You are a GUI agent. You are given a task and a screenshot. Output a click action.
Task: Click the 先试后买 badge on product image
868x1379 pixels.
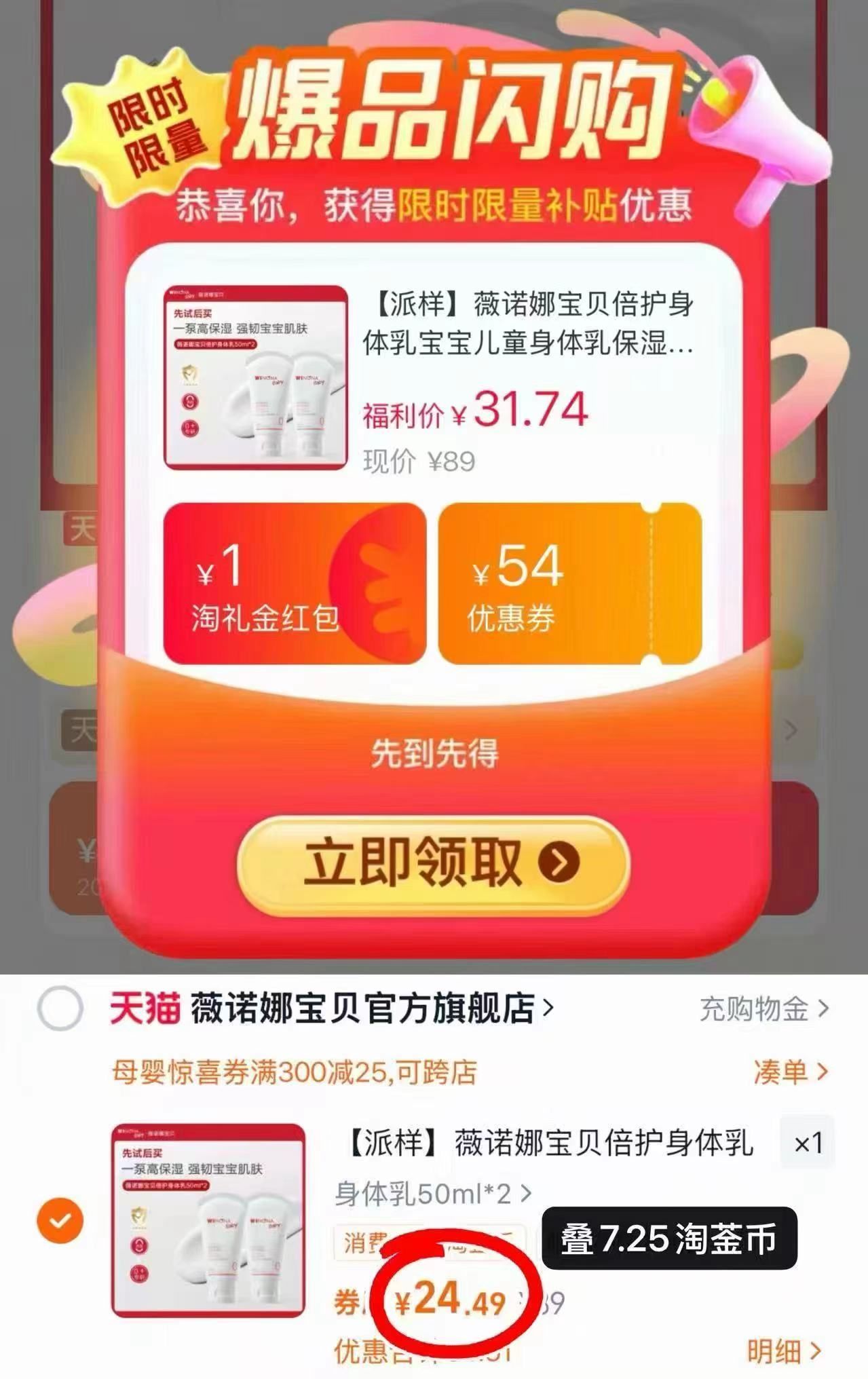pos(195,314)
